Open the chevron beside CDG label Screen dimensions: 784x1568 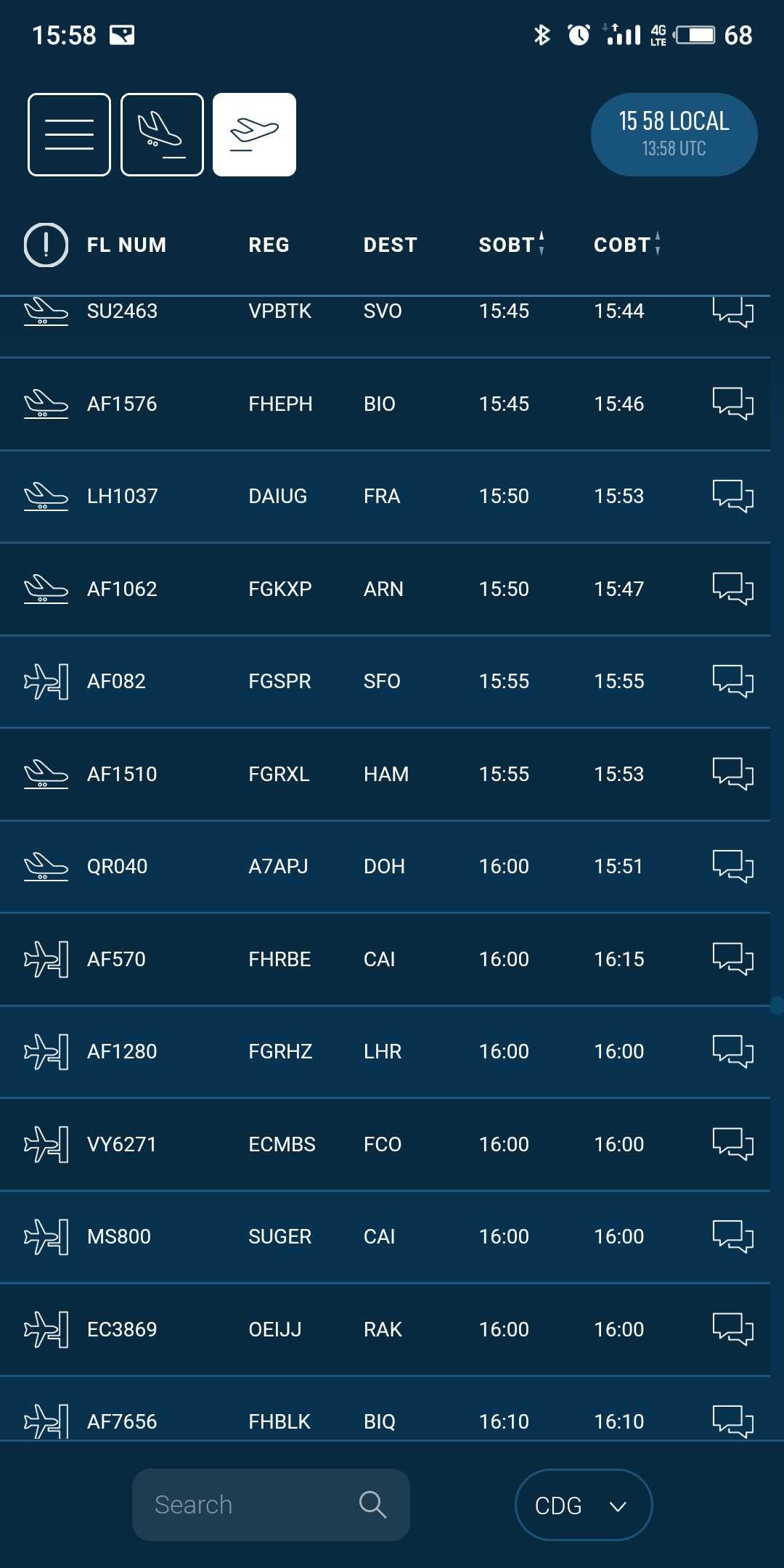[618, 1506]
